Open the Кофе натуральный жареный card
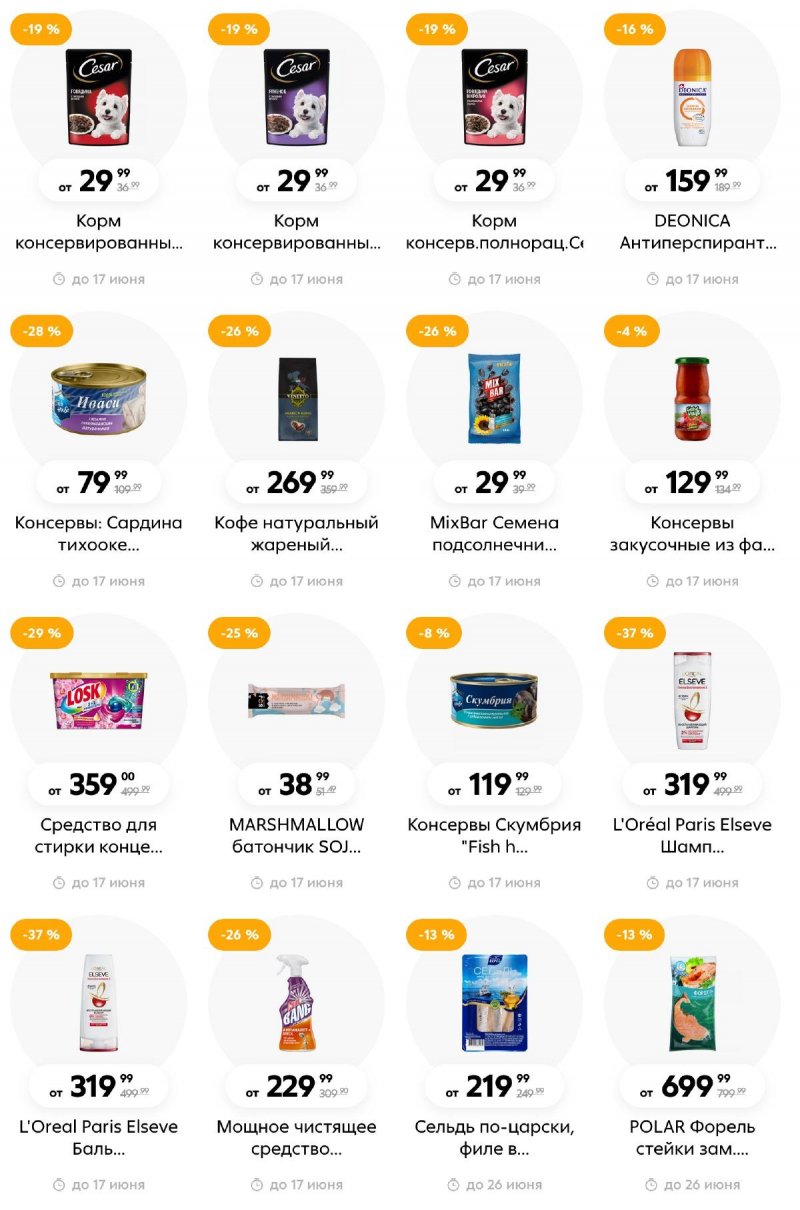Image resolution: width=800 pixels, height=1210 pixels. pos(296,400)
